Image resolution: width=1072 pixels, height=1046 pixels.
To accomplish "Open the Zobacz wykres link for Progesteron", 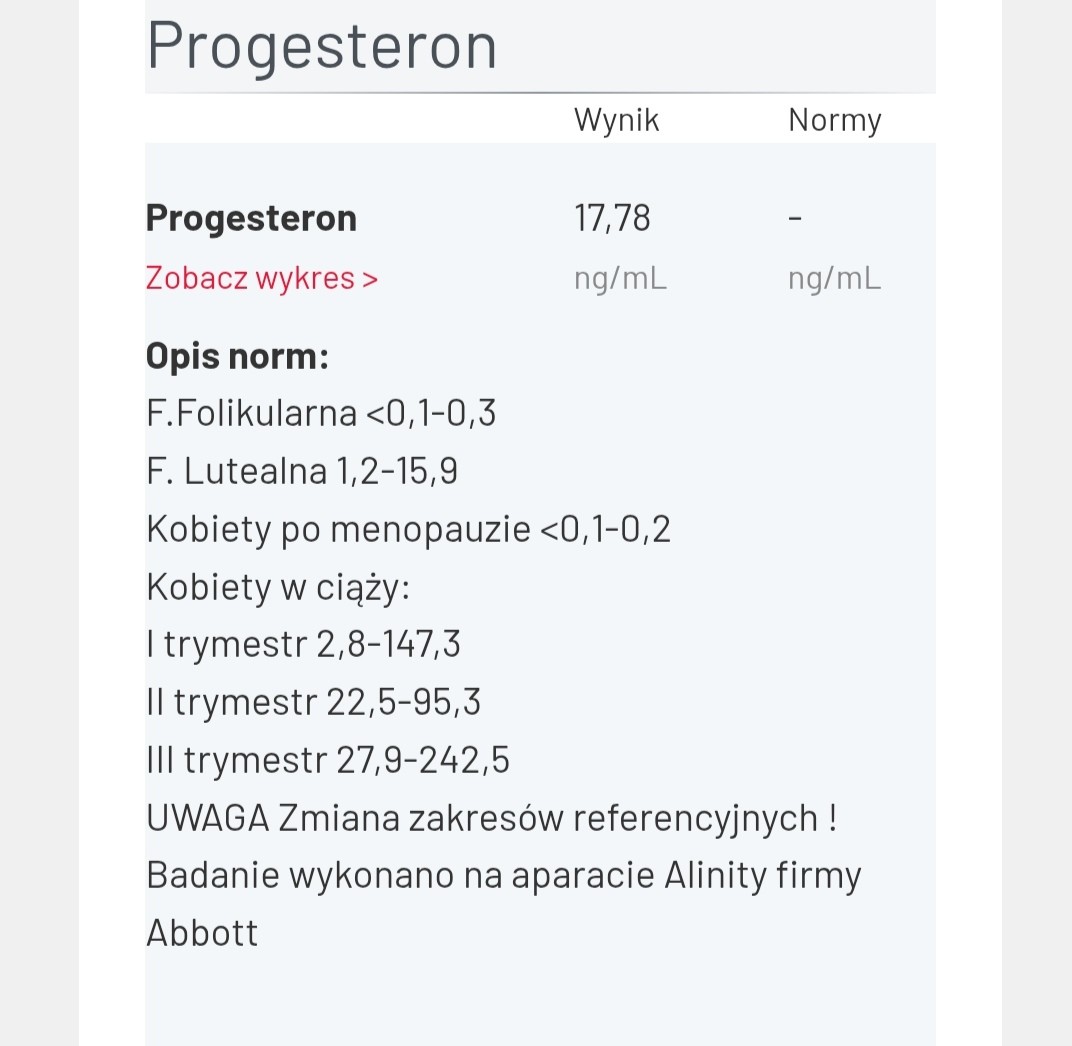I will tap(262, 278).
